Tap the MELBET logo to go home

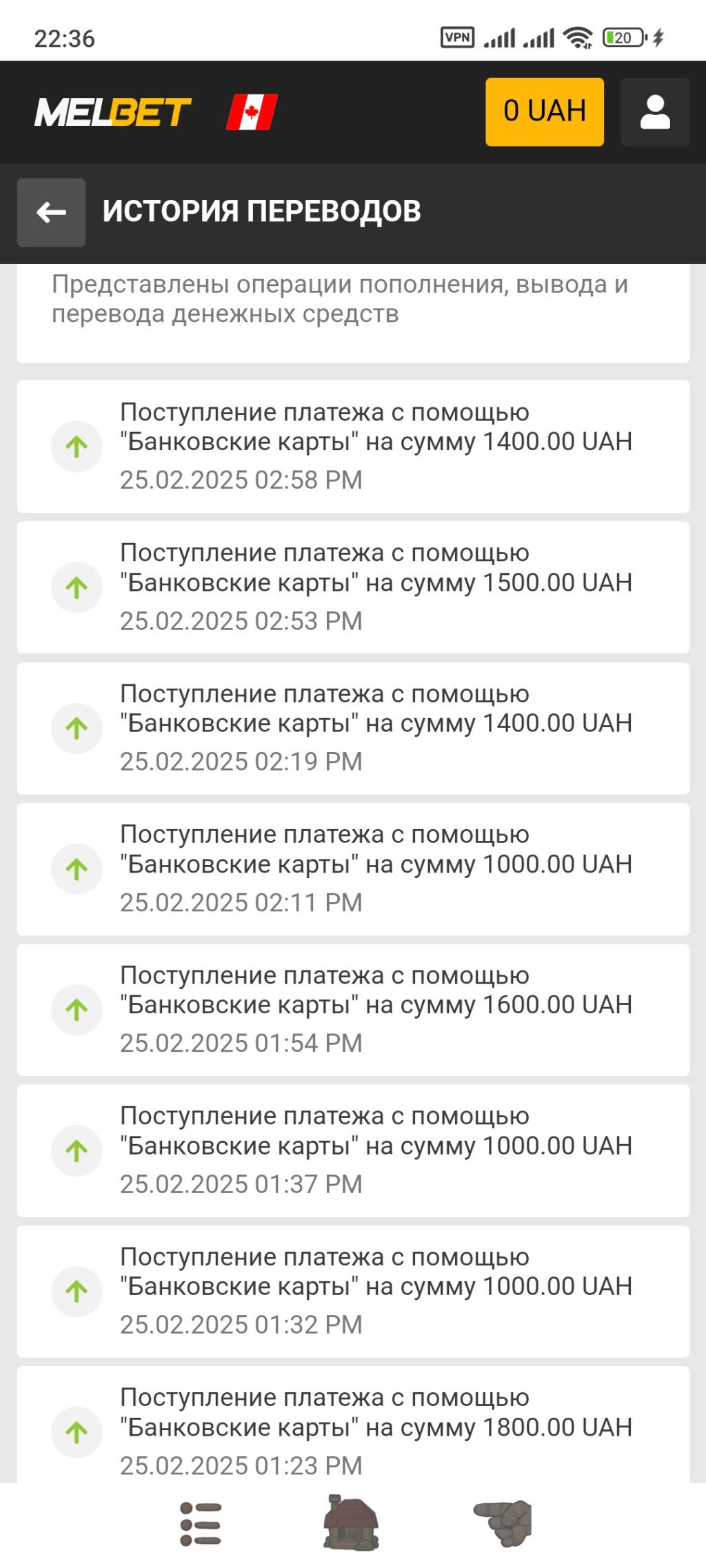coord(112,112)
